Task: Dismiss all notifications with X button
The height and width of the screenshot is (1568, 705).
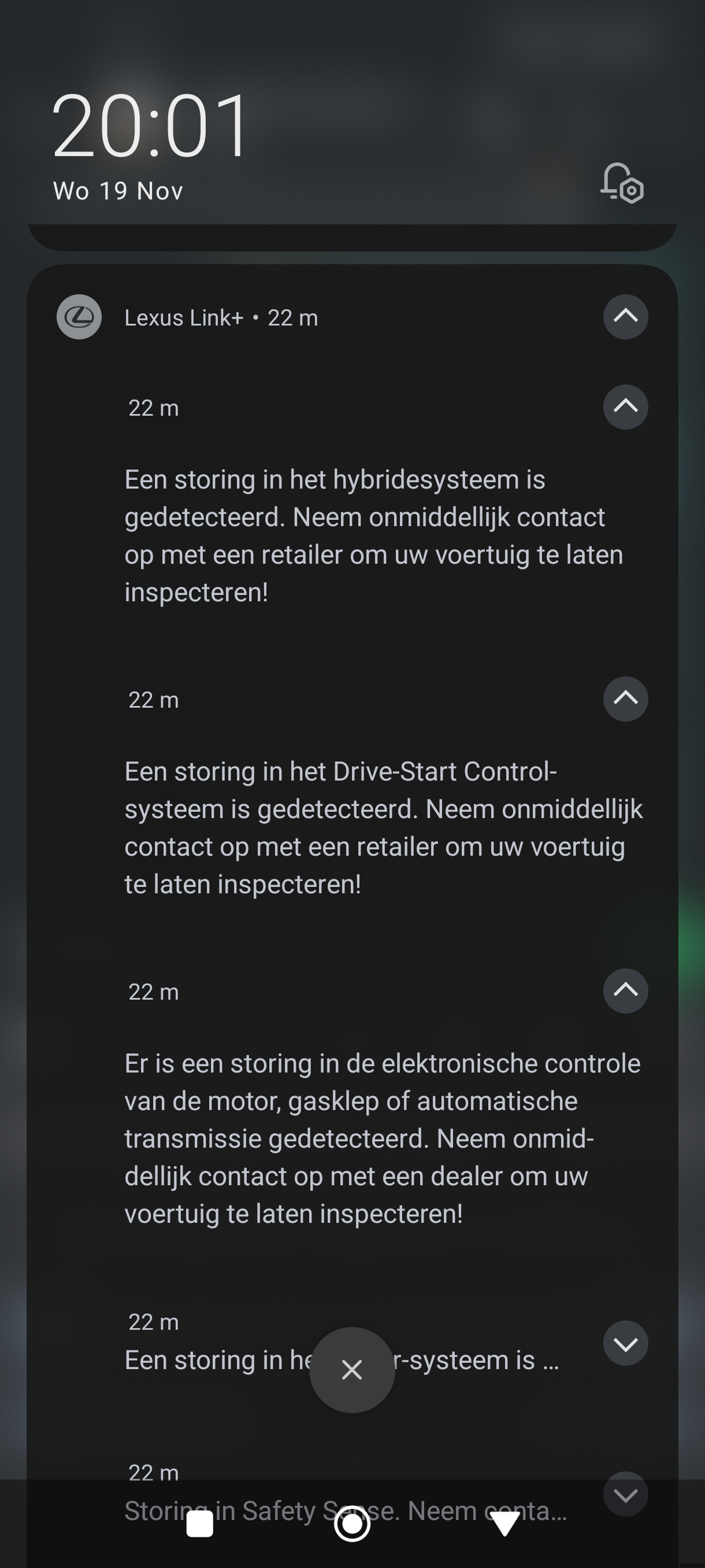Action: coord(351,1370)
